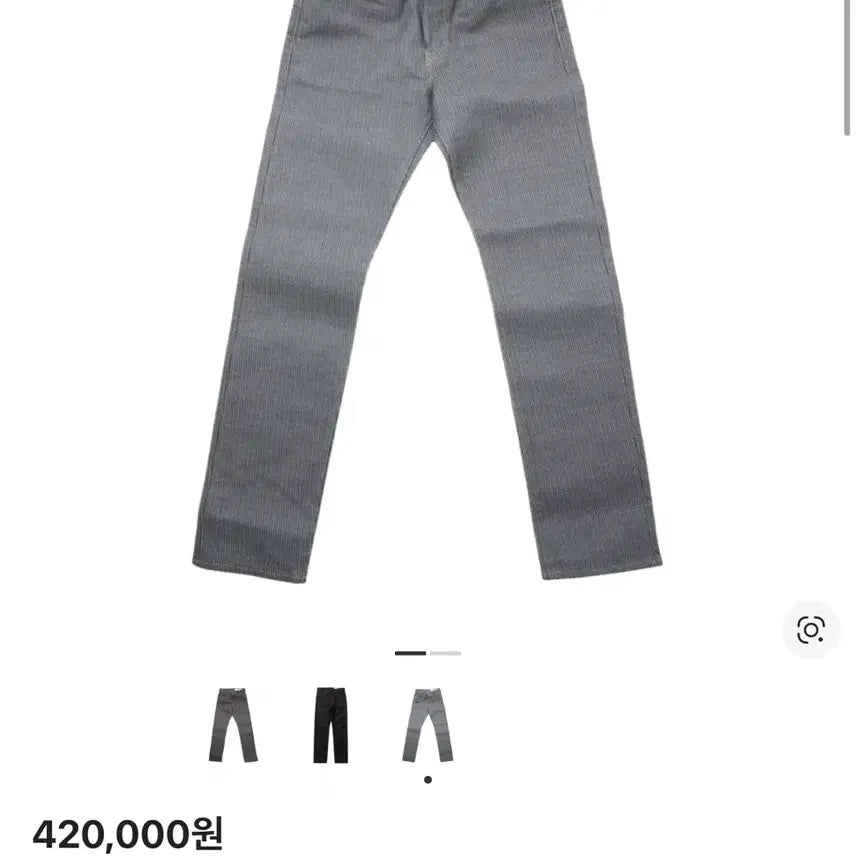Select the dark grey jeans variant thumbnail

(x=232, y=725)
